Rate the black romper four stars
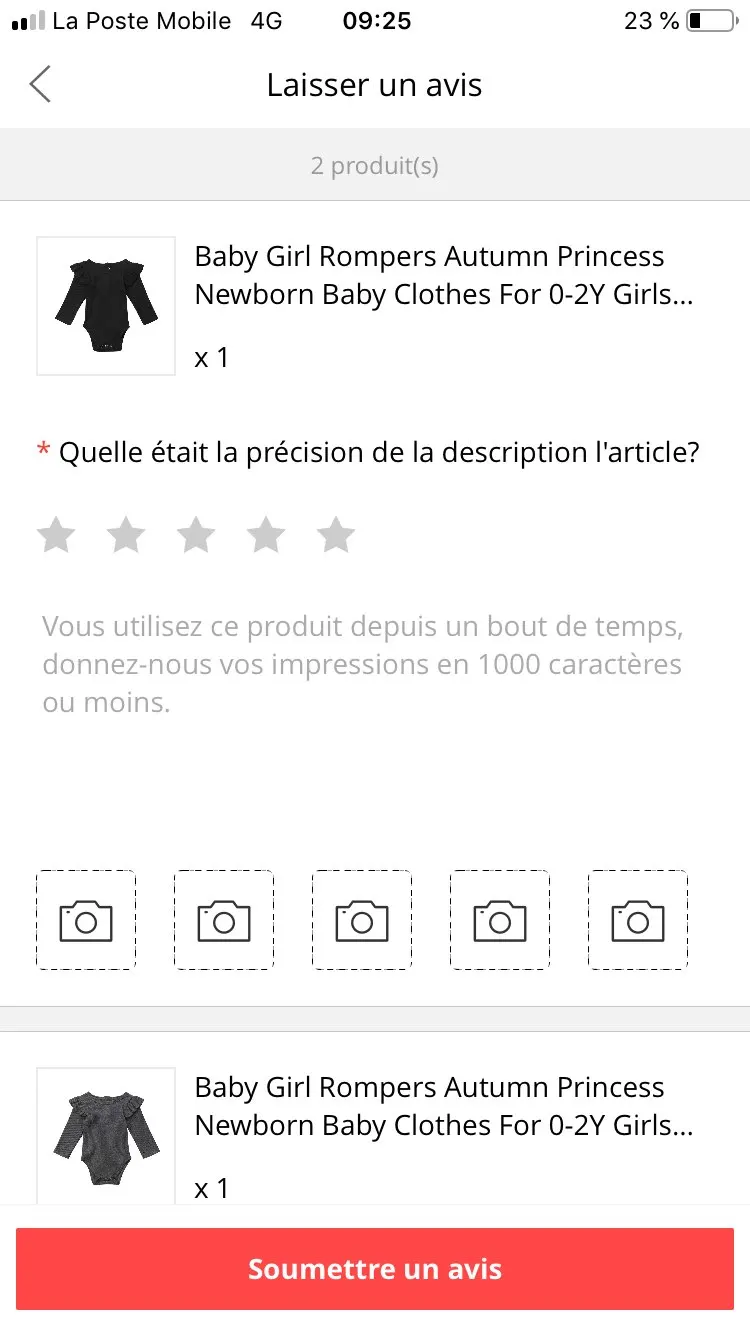Image resolution: width=750 pixels, height=1334 pixels. tap(266, 535)
